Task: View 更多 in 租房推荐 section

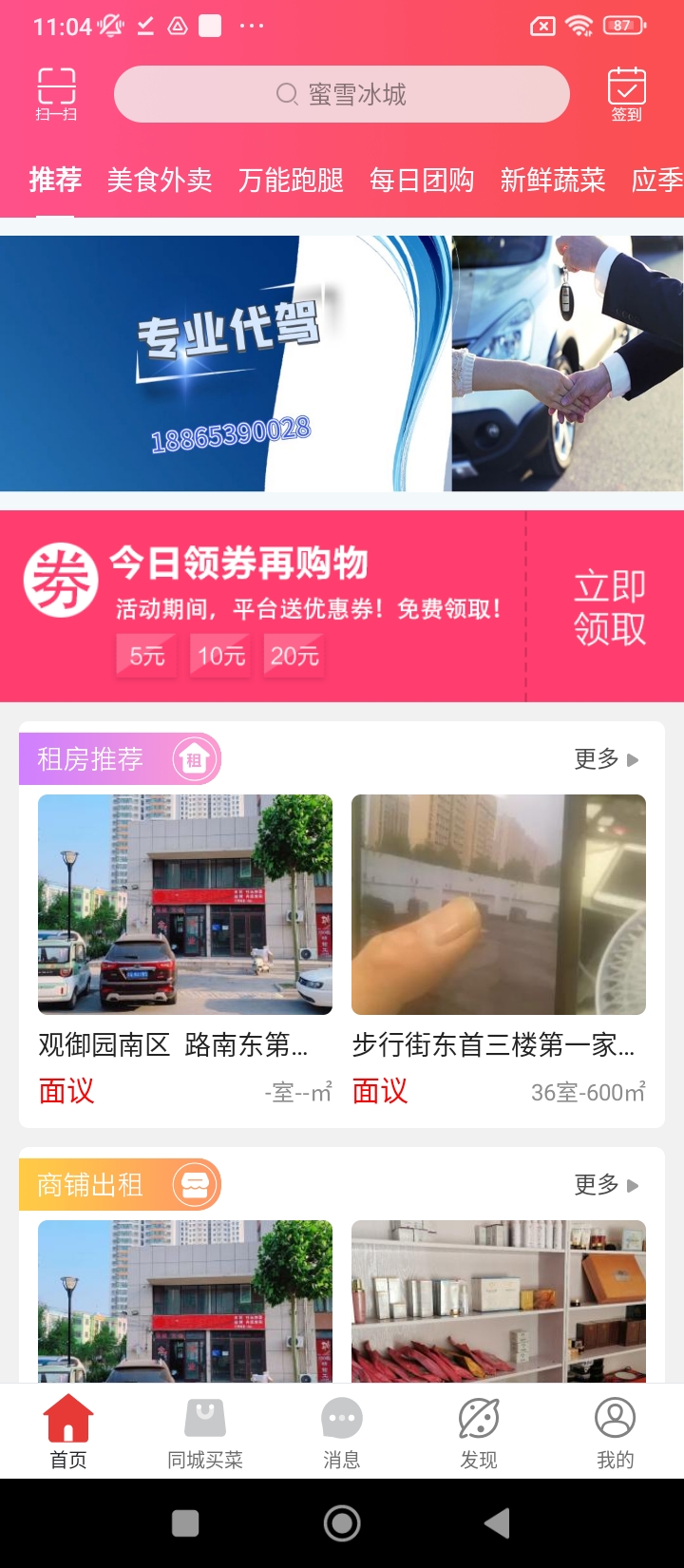Action: pyautogui.click(x=606, y=759)
